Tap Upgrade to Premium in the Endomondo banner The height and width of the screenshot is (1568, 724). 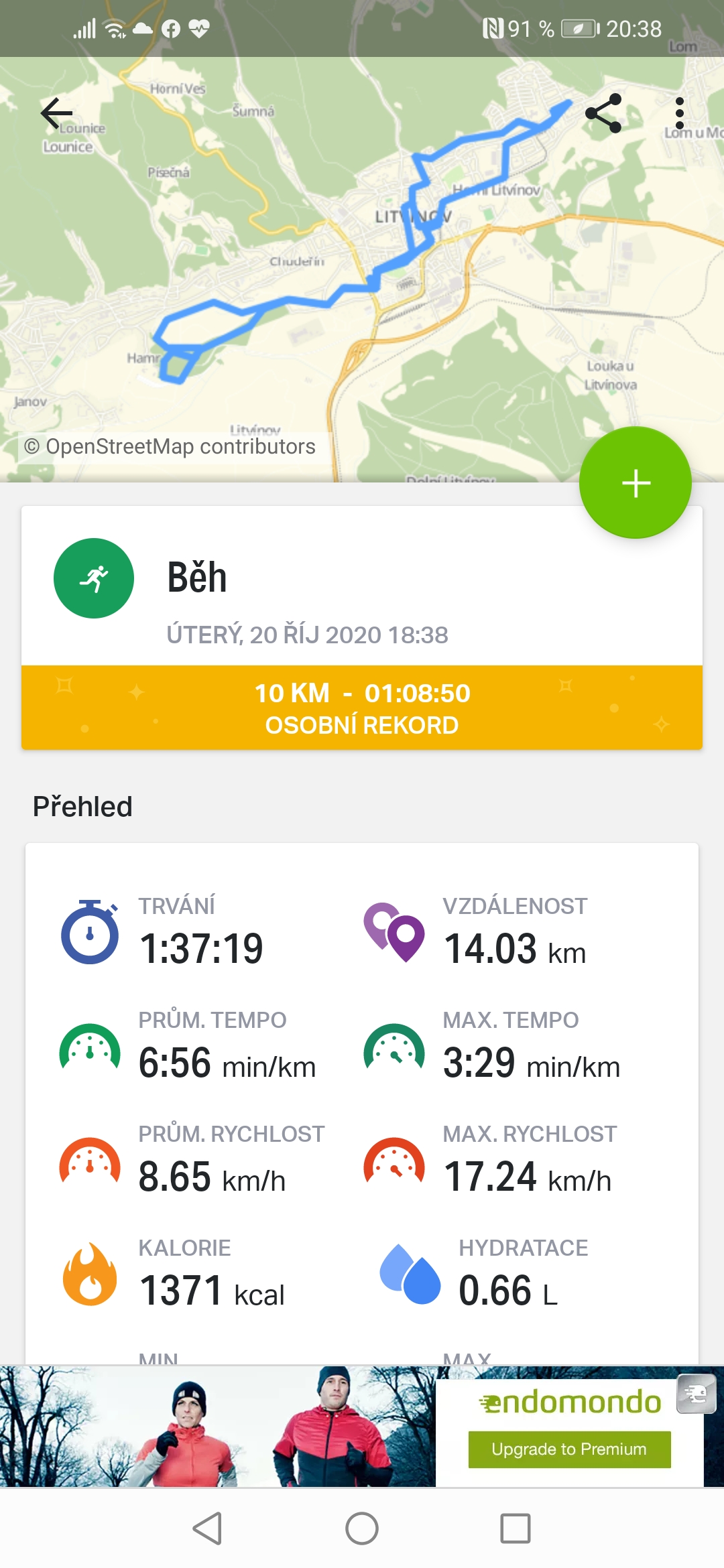[569, 1449]
